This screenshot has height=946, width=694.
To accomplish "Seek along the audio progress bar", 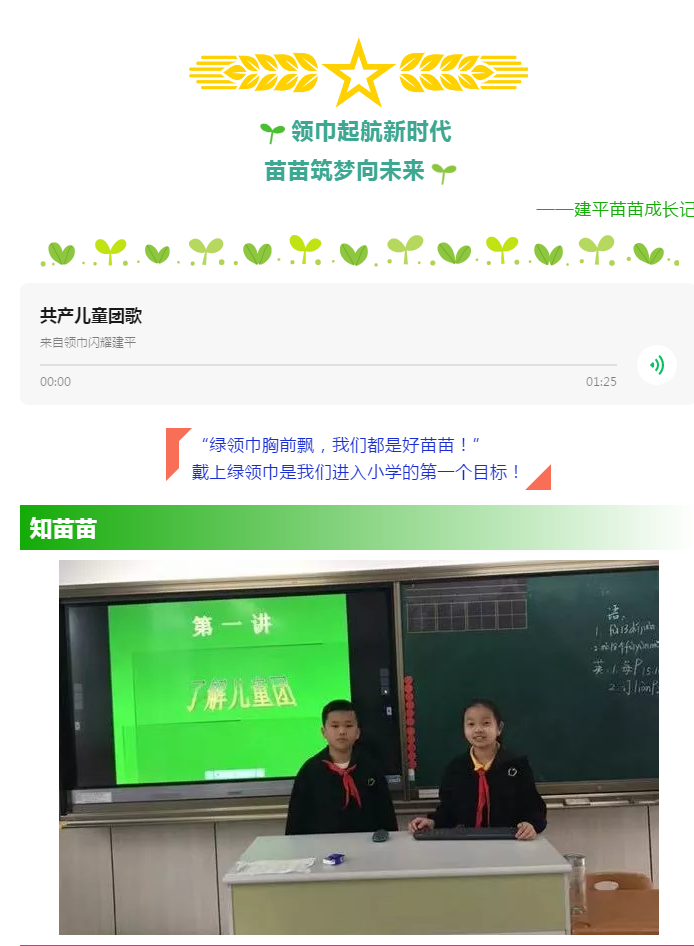I will tap(328, 365).
